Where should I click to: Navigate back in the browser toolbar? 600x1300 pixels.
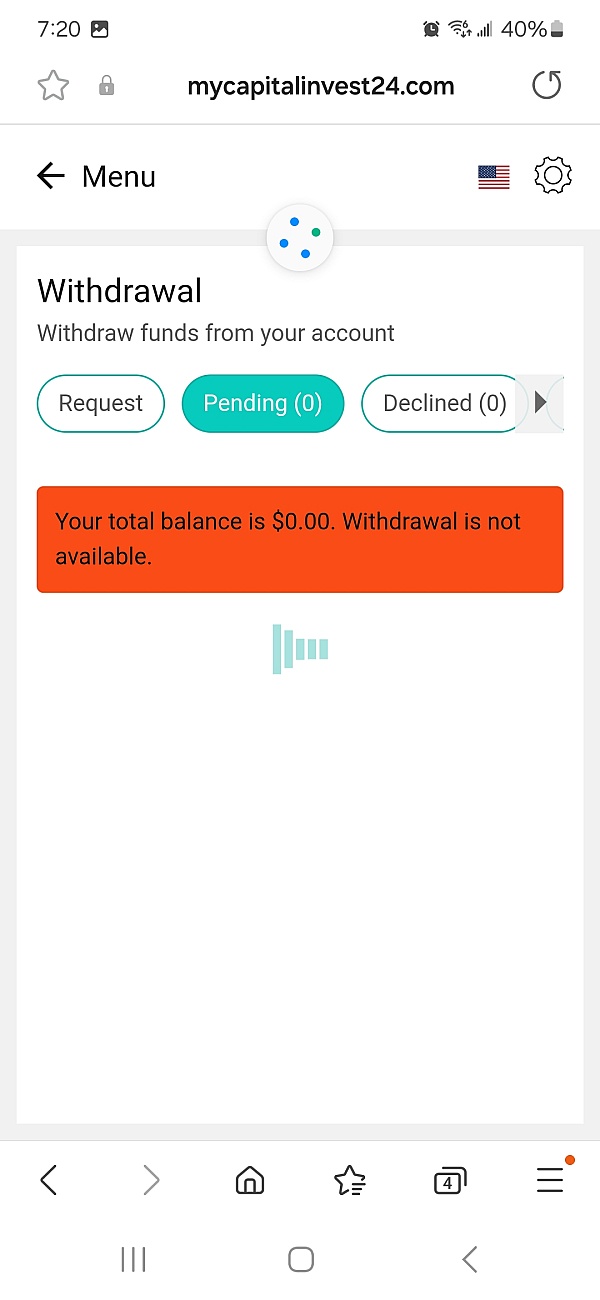pos(48,1181)
